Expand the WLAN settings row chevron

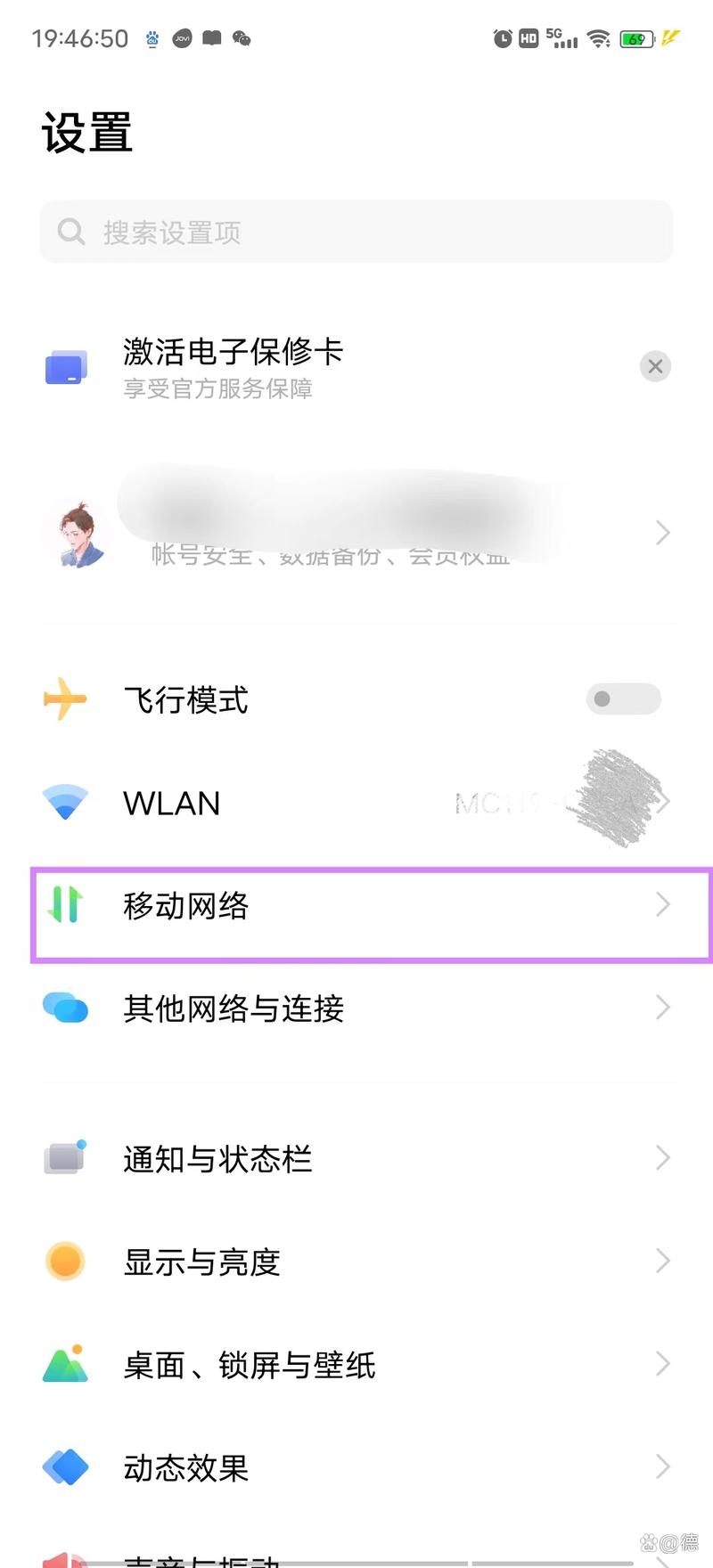point(664,802)
